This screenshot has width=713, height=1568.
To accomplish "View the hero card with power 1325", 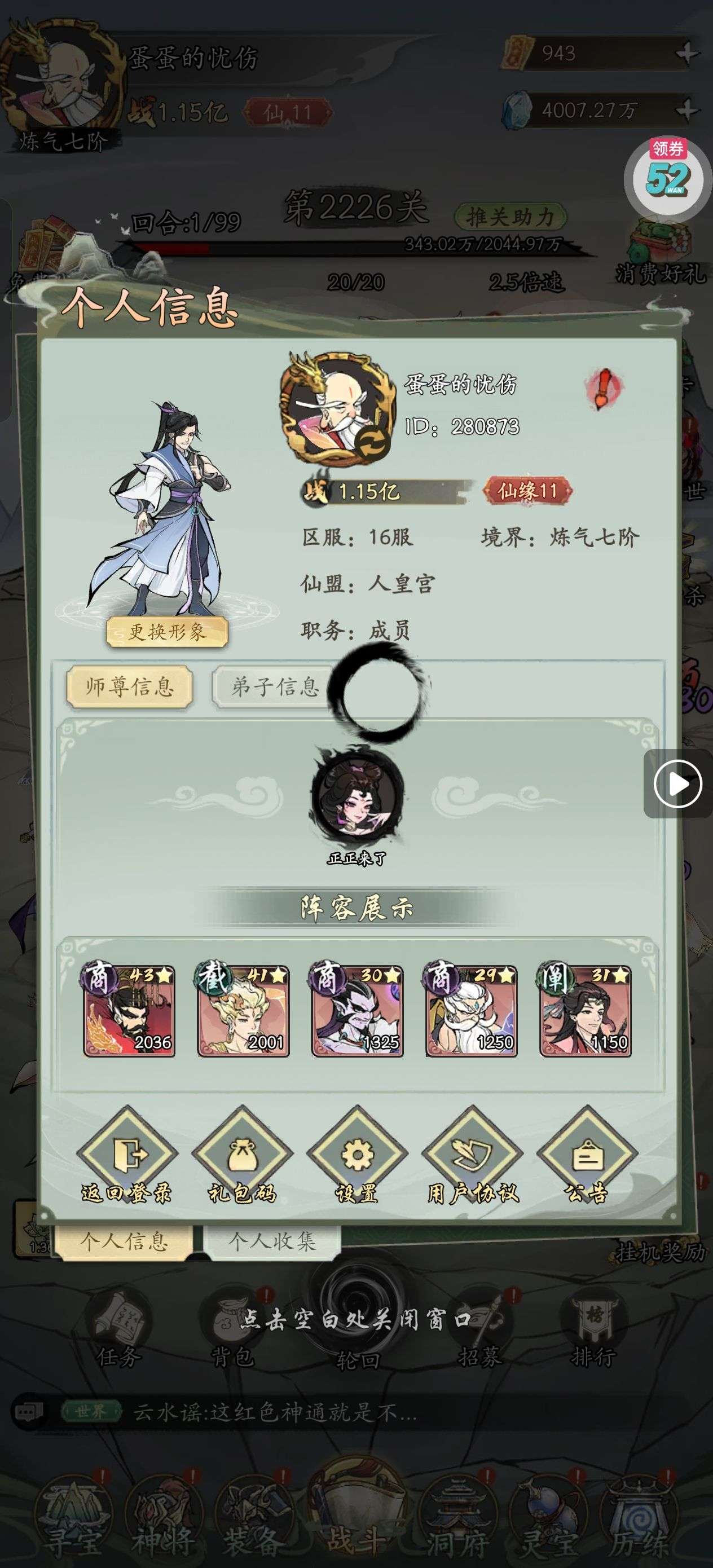I will (x=358, y=1011).
